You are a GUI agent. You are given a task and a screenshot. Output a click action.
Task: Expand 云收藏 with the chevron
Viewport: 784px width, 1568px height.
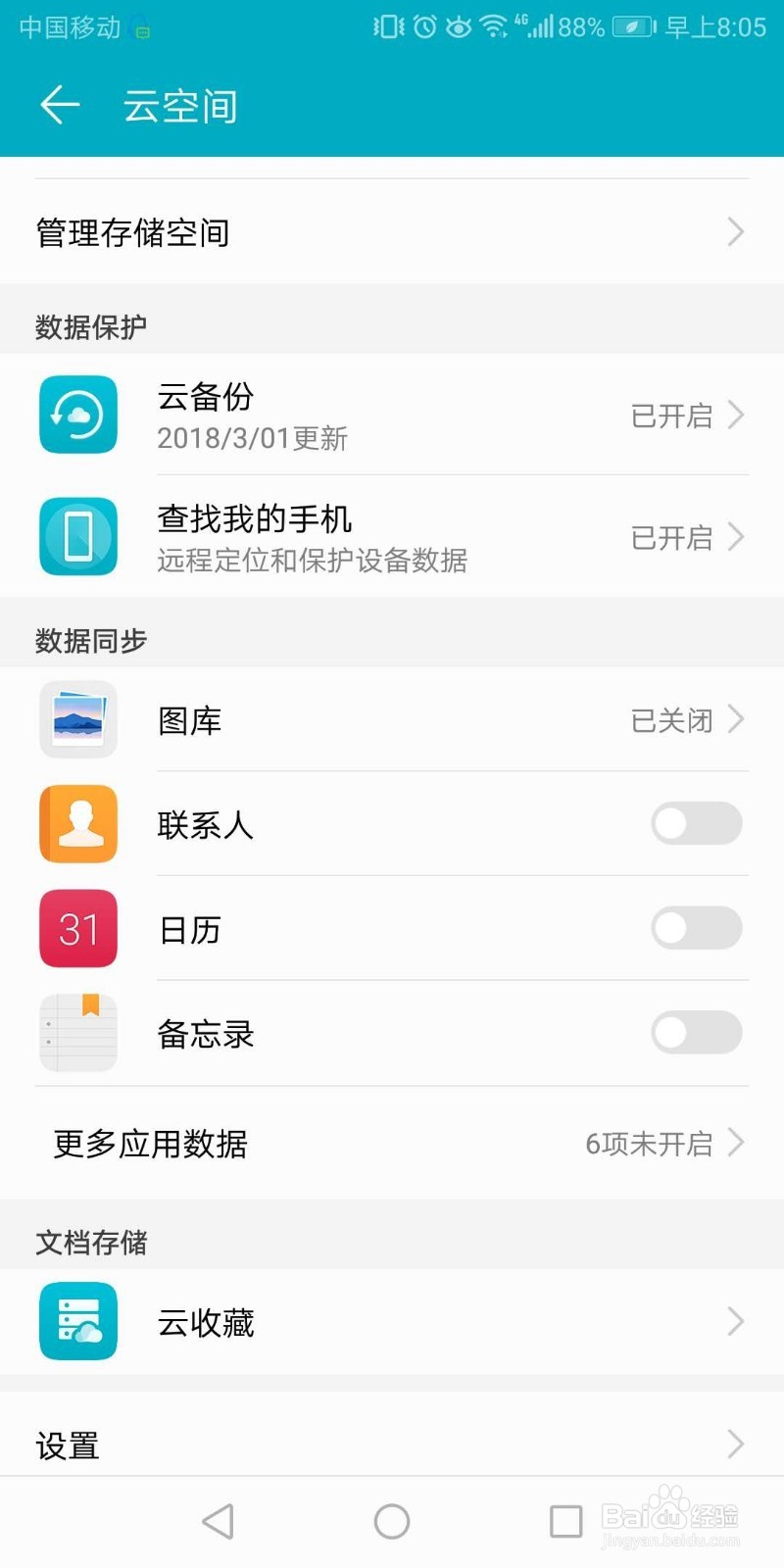(735, 1321)
